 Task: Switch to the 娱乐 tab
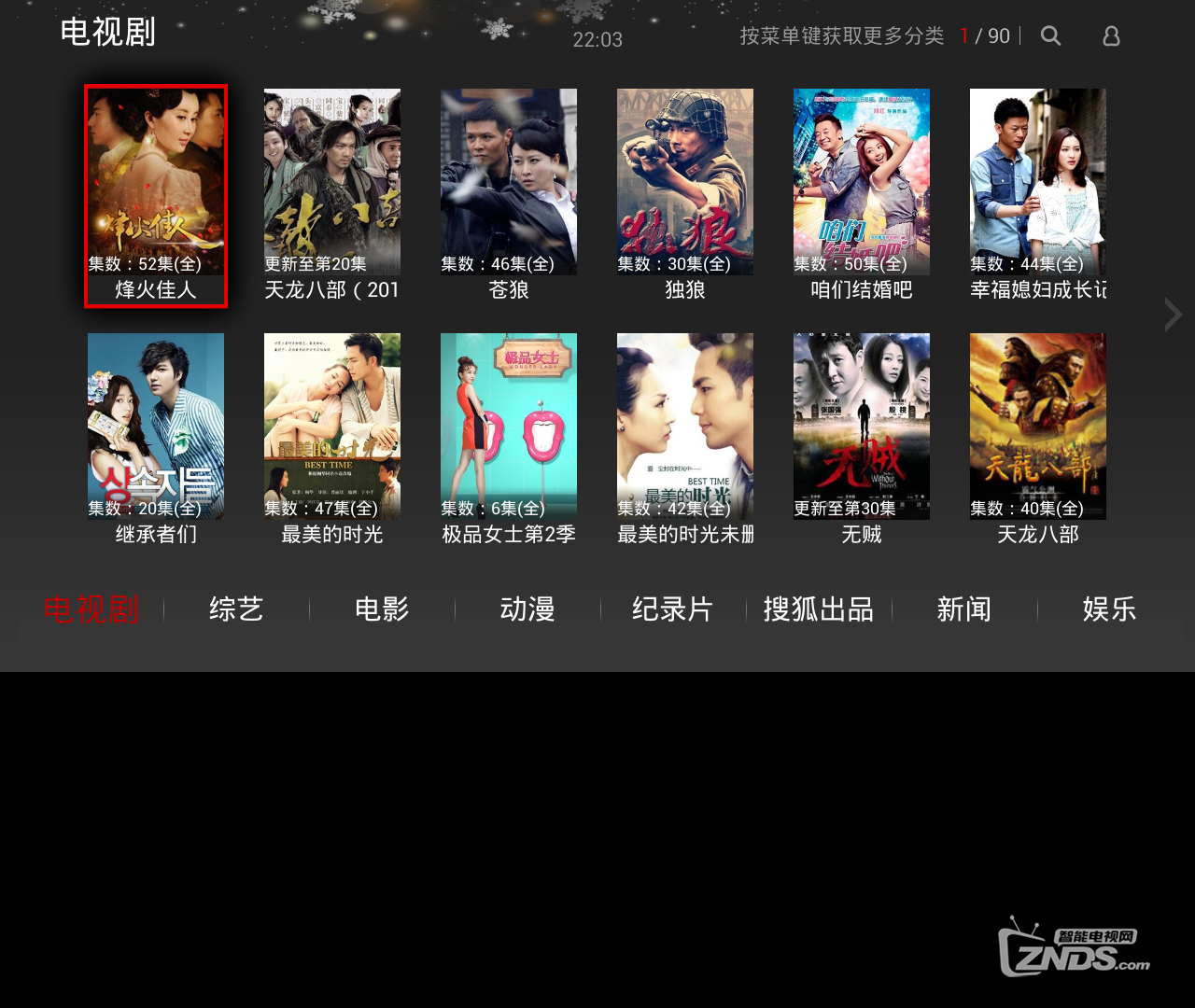point(1109,609)
